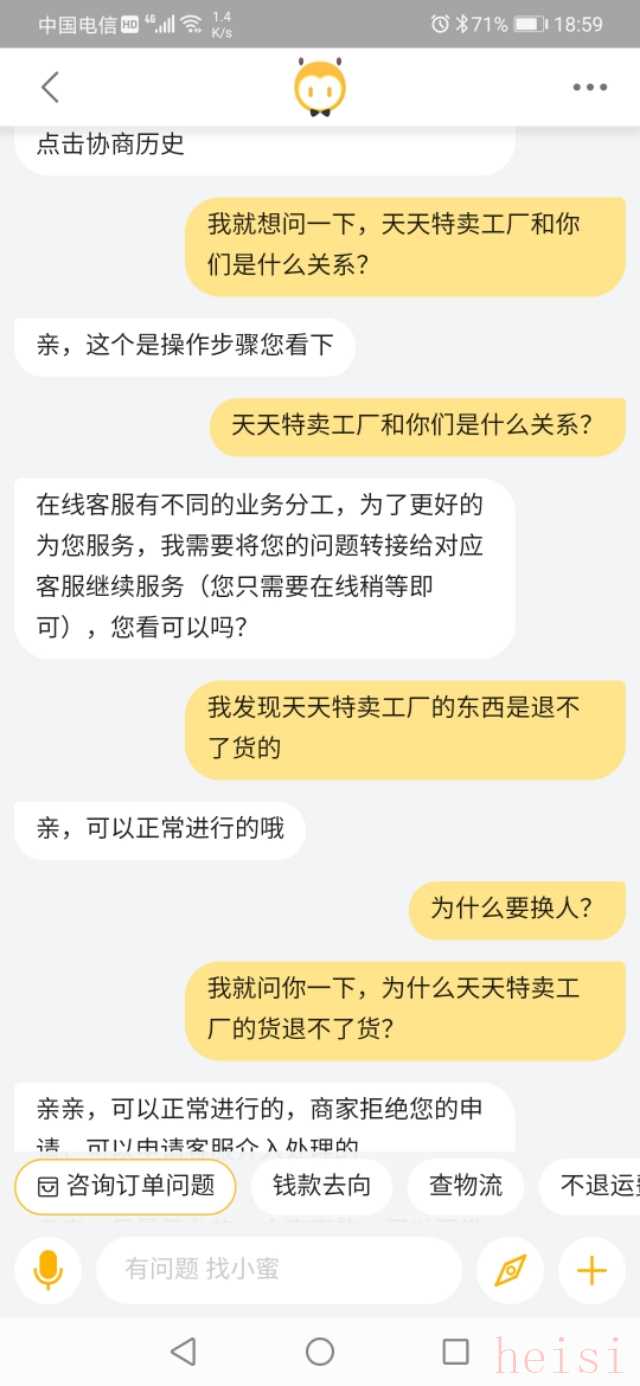Screen dimensions: 640x1386
Task: Start voice input with the microphone icon
Action: (48, 1270)
